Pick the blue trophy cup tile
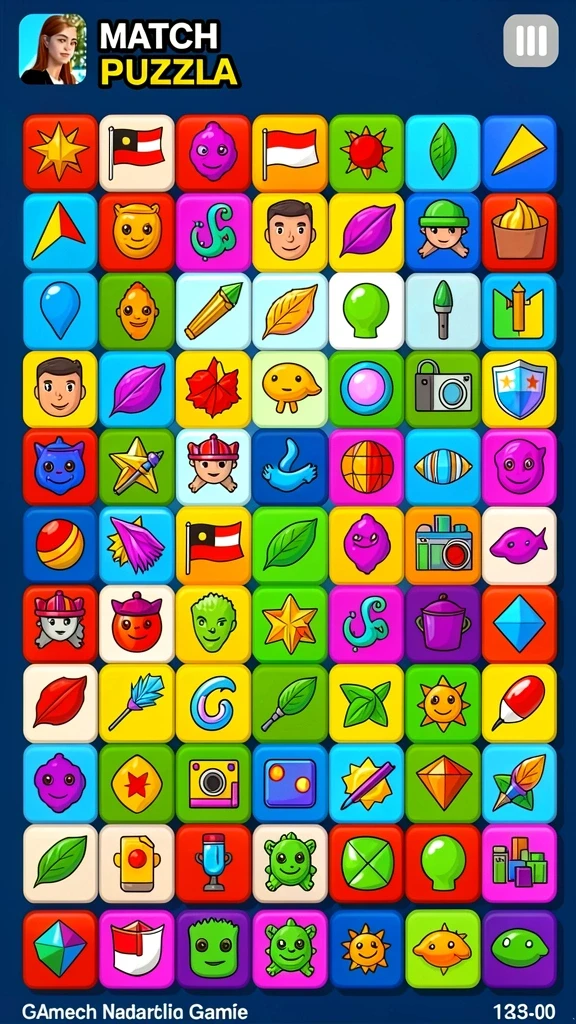Viewport: 576px width, 1024px height. tap(213, 863)
